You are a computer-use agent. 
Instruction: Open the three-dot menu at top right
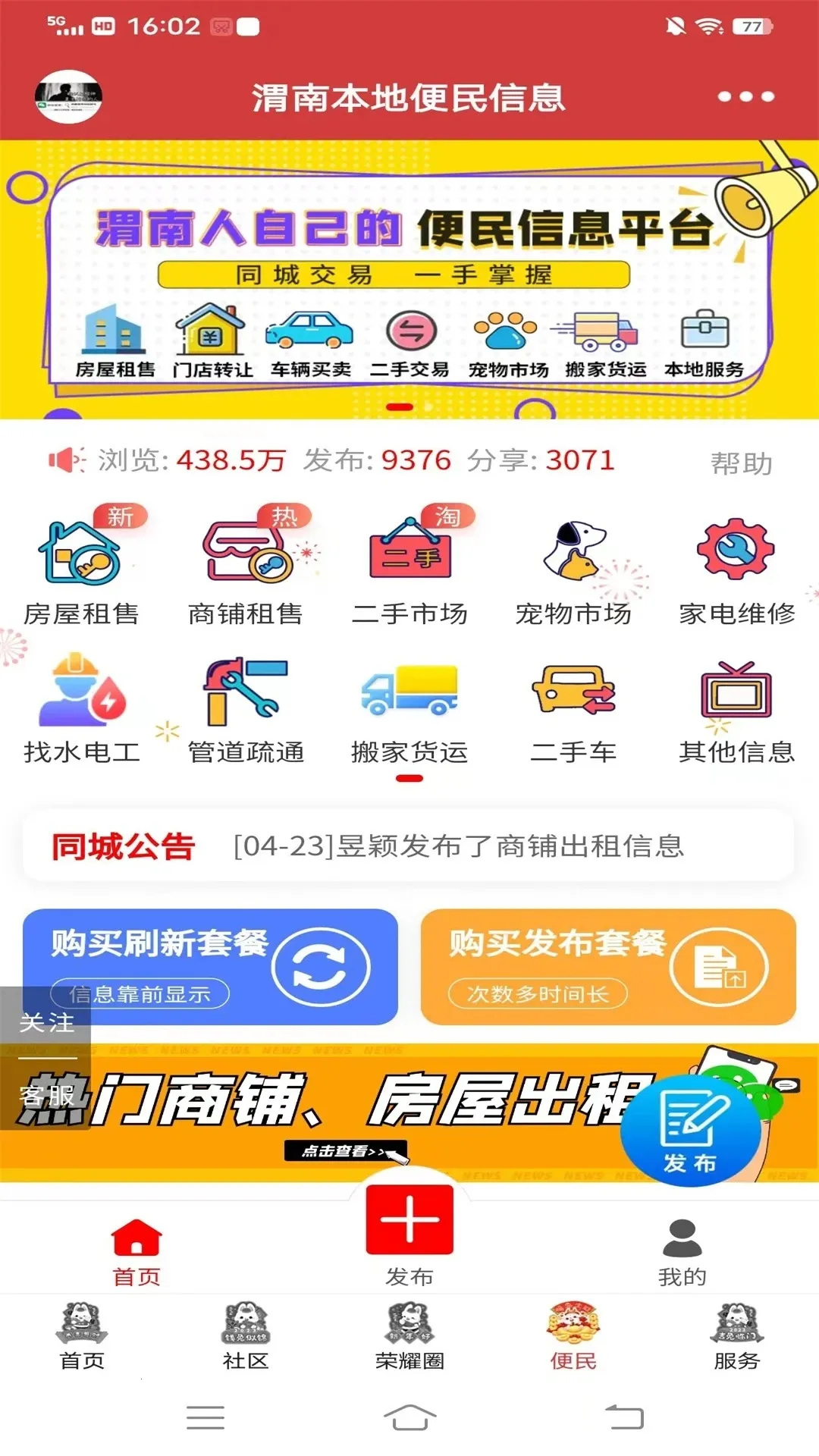pos(745,97)
